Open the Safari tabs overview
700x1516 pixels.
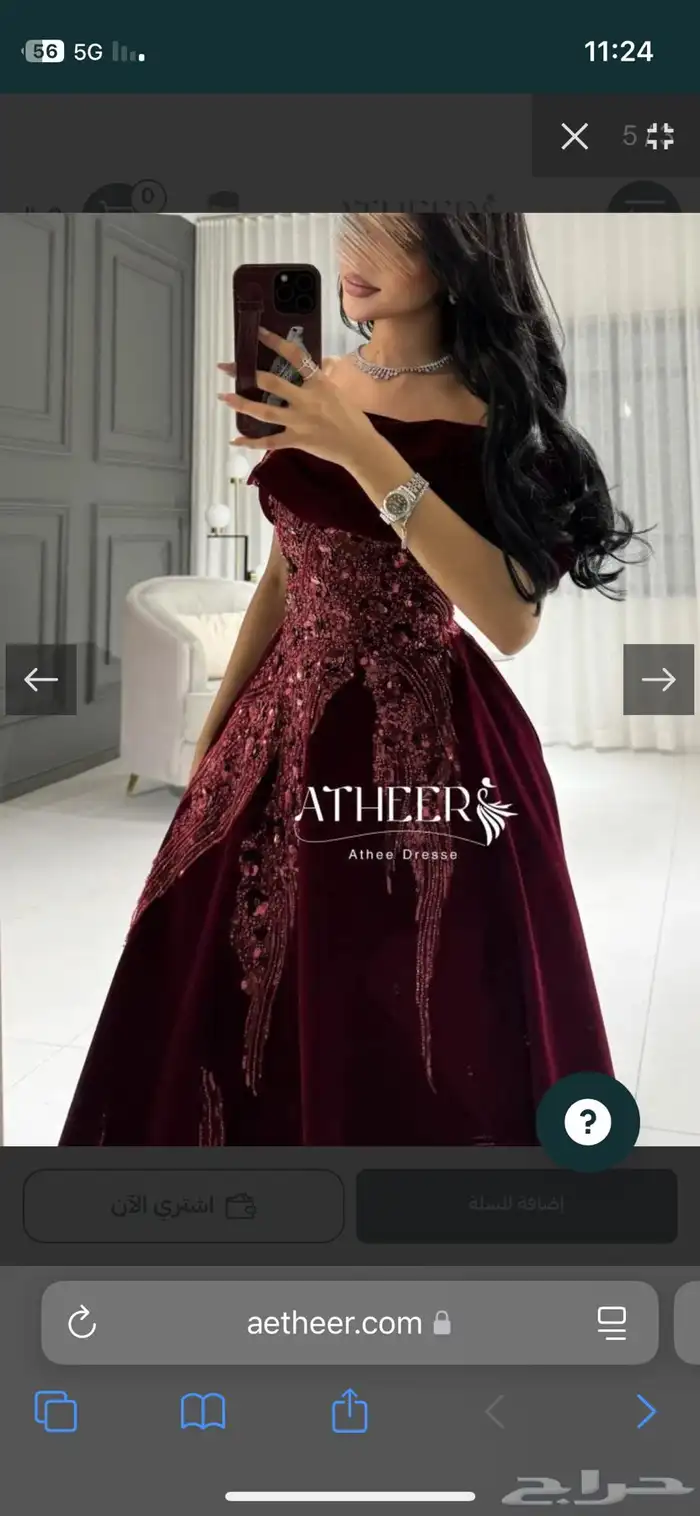pyautogui.click(x=56, y=1412)
